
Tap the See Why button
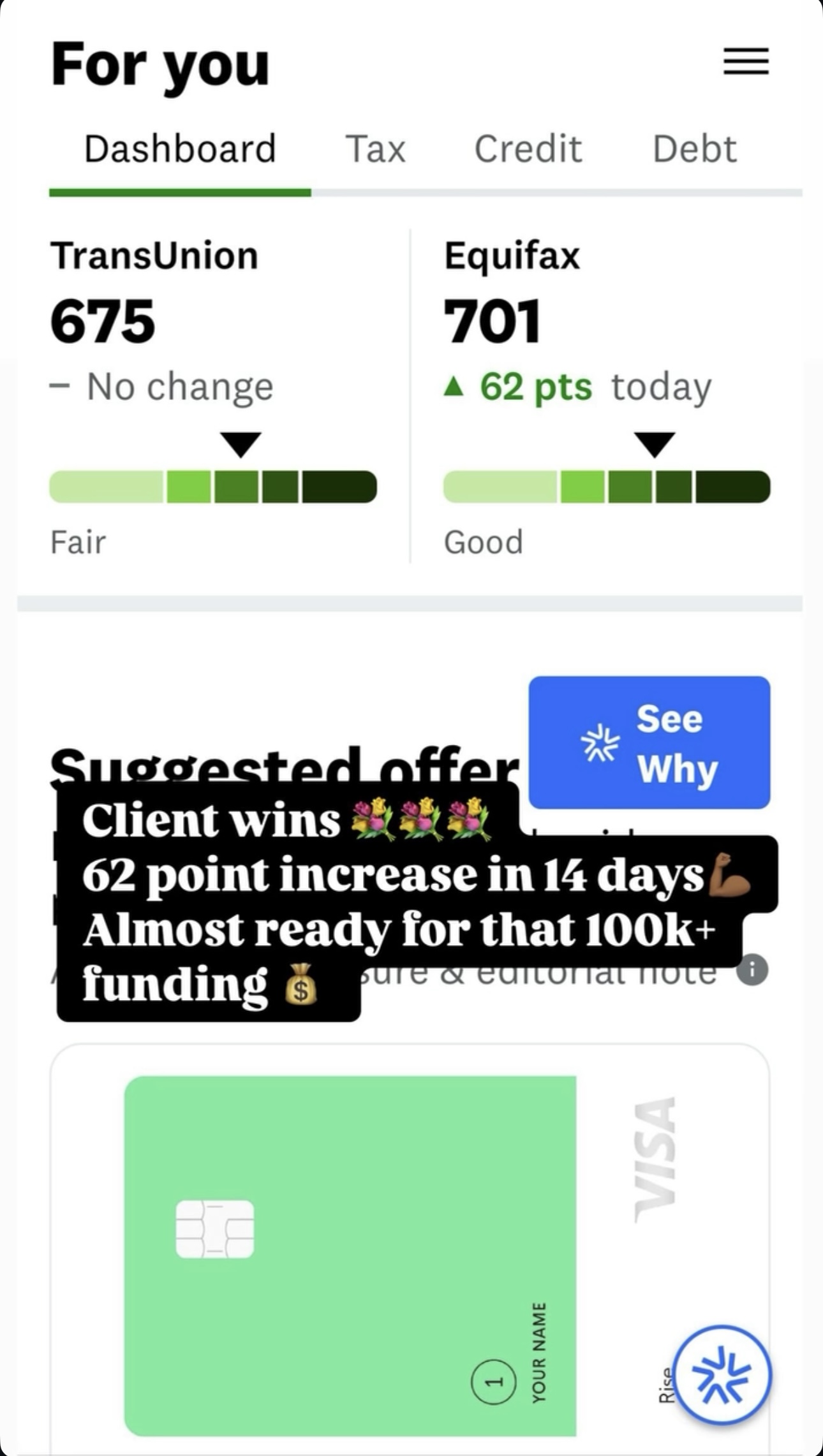pos(649,742)
